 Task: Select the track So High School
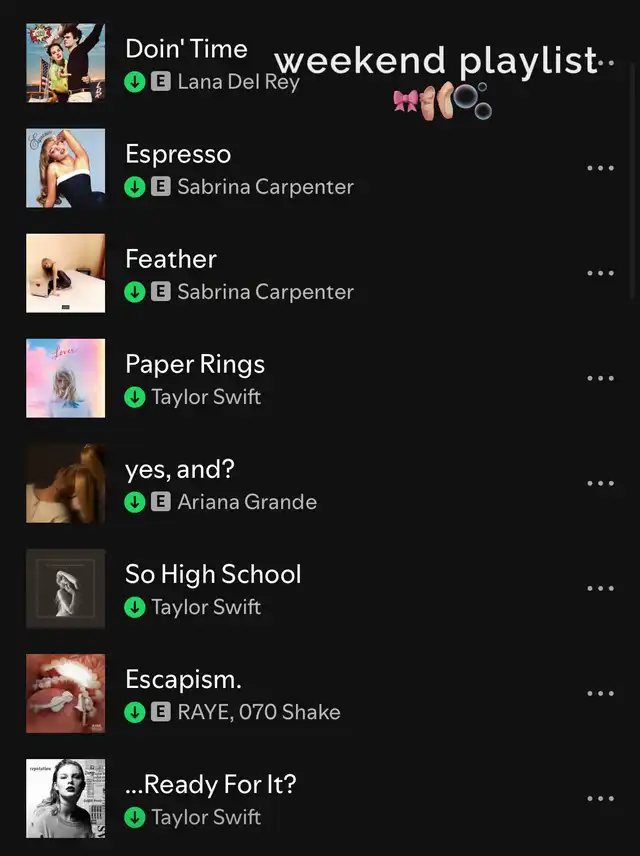[213, 574]
